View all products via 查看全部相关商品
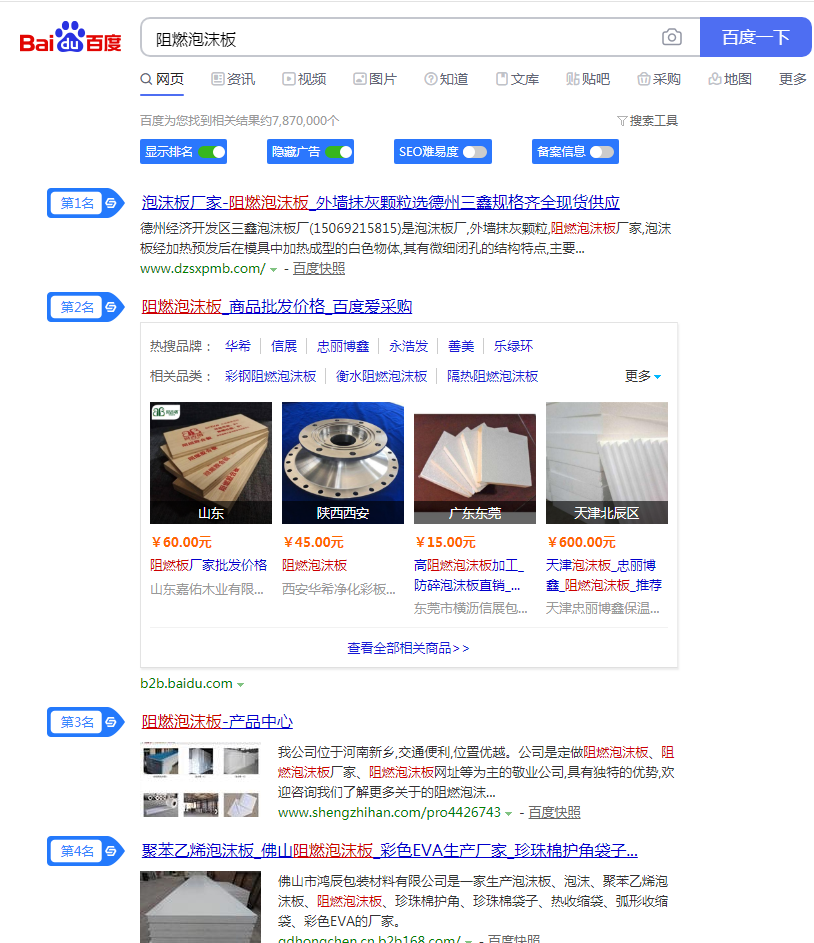Image resolution: width=814 pixels, height=943 pixels. pyautogui.click(x=408, y=648)
